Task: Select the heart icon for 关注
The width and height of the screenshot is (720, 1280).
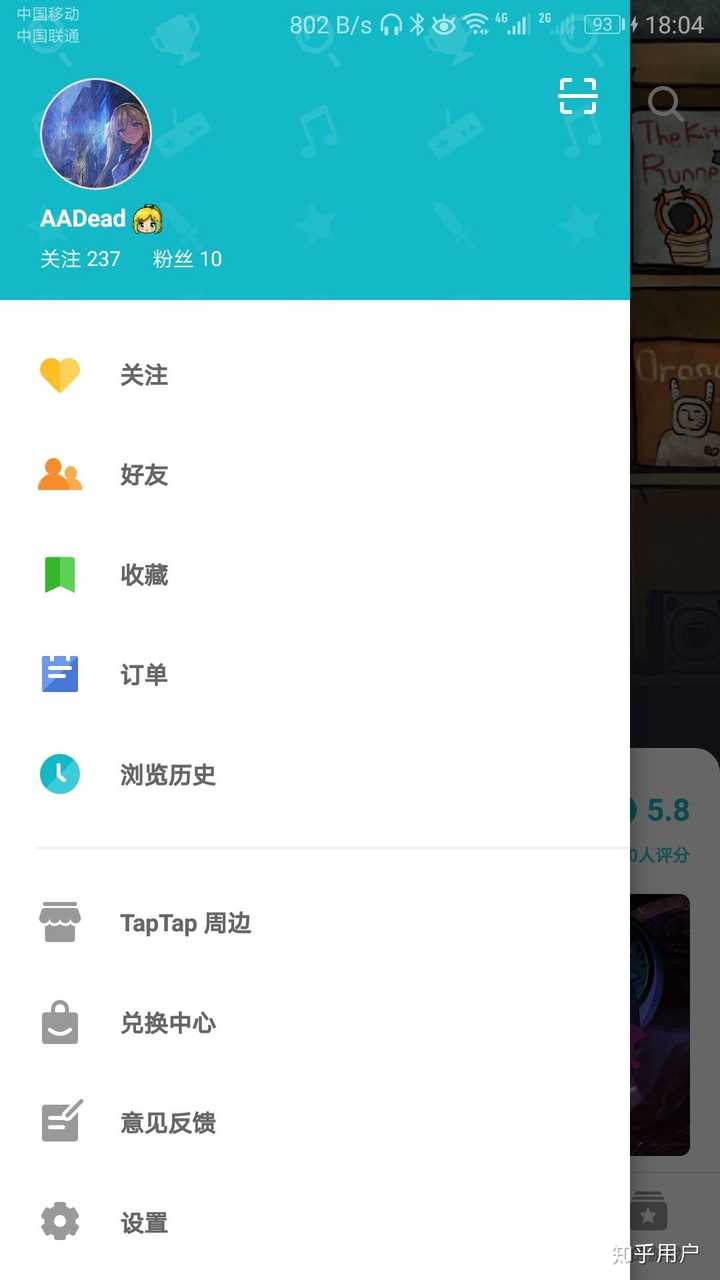Action: tap(60, 374)
